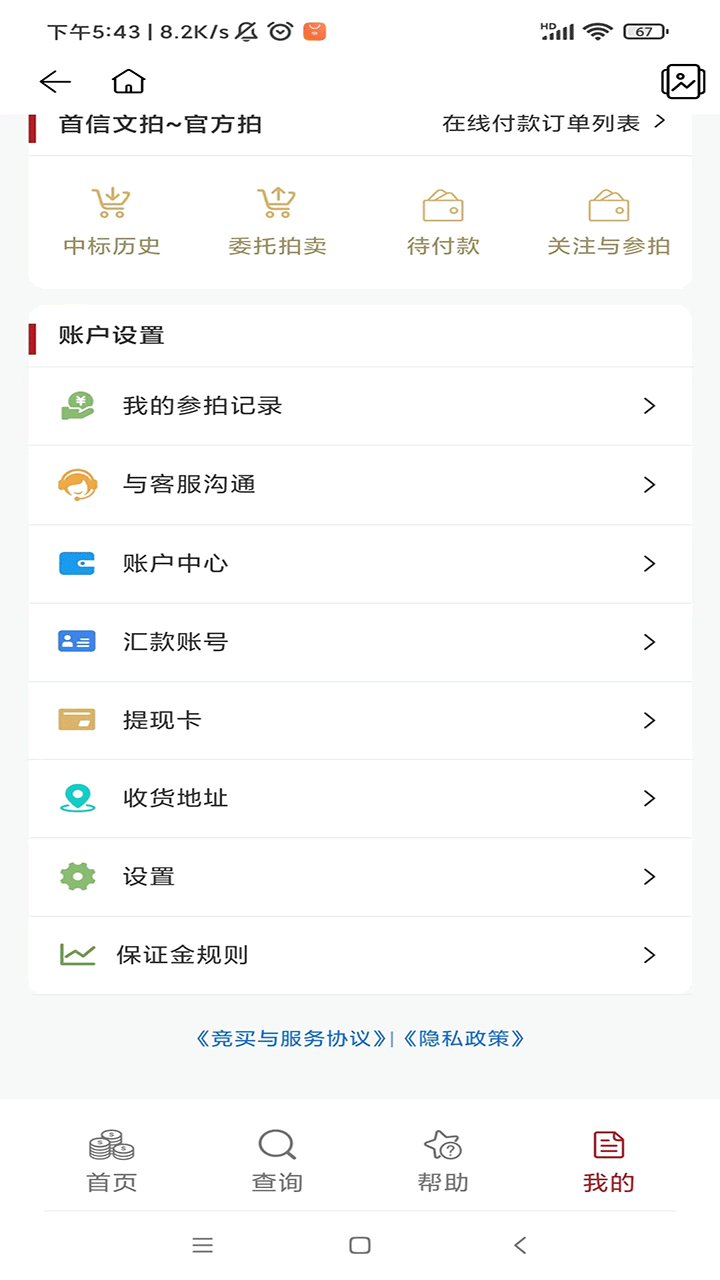Click the 汇款账号 ID card icon
This screenshot has width=720, height=1280.
77,642
